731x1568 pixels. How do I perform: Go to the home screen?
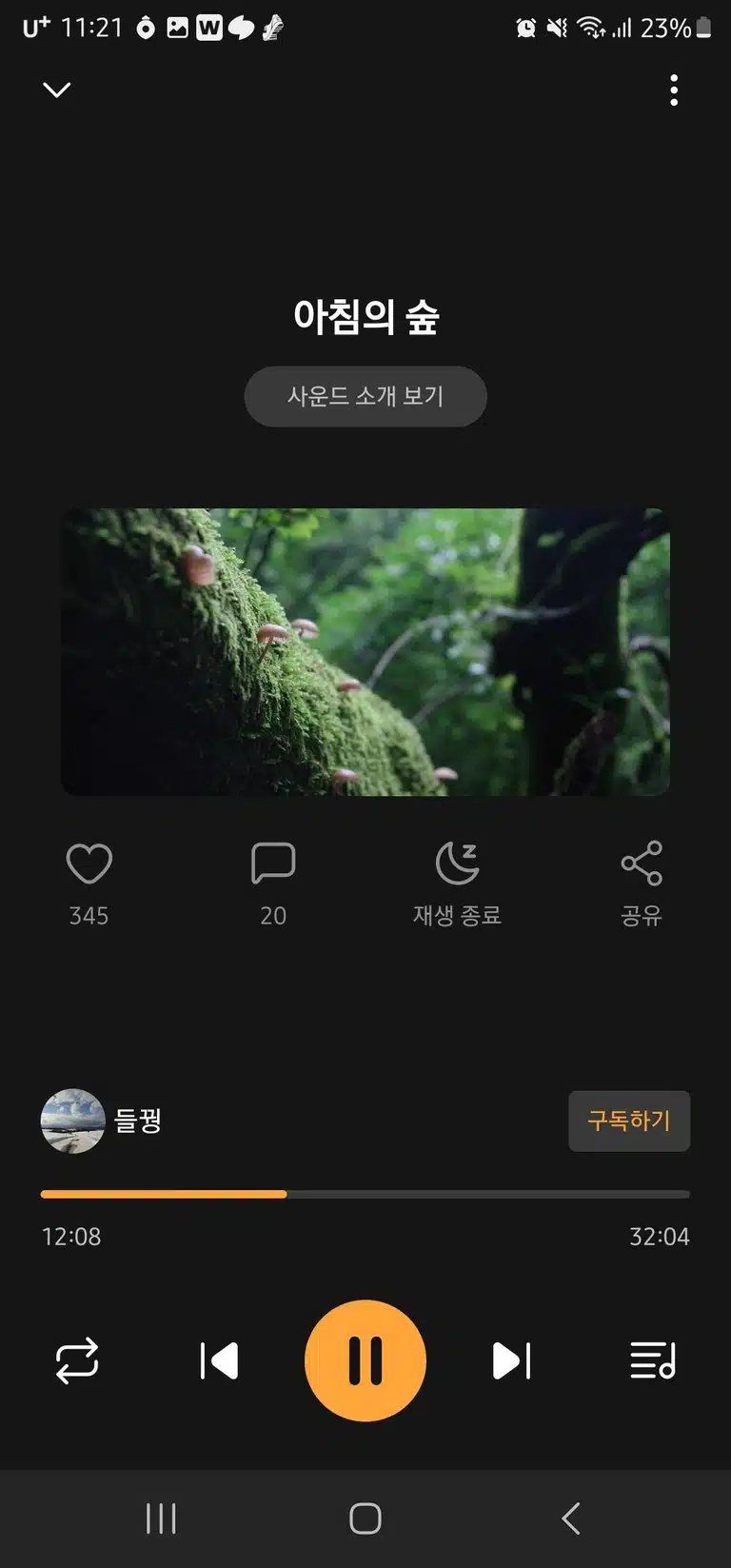pos(365,1518)
